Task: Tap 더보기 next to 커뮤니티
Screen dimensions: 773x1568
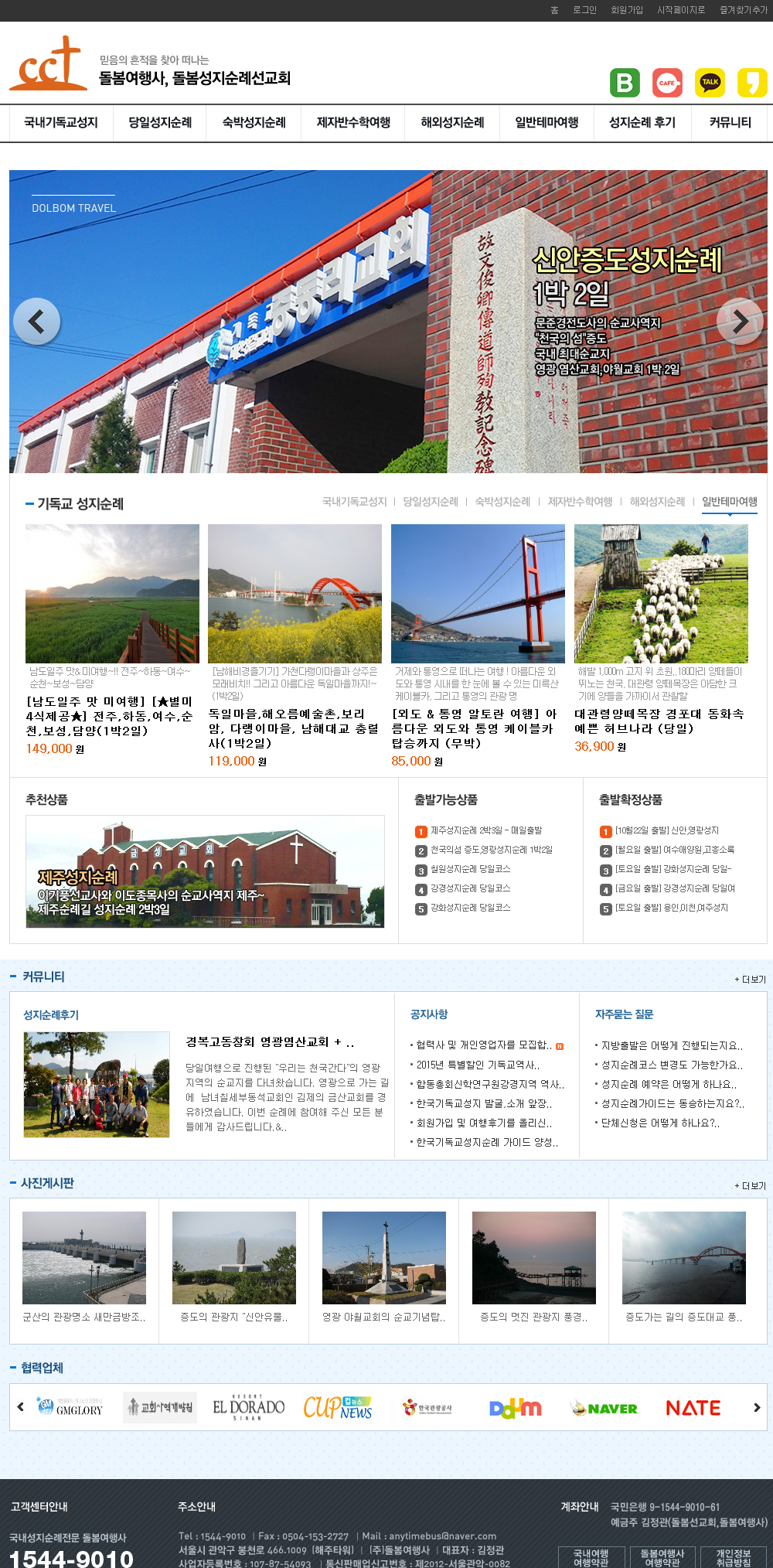Action: click(x=750, y=980)
